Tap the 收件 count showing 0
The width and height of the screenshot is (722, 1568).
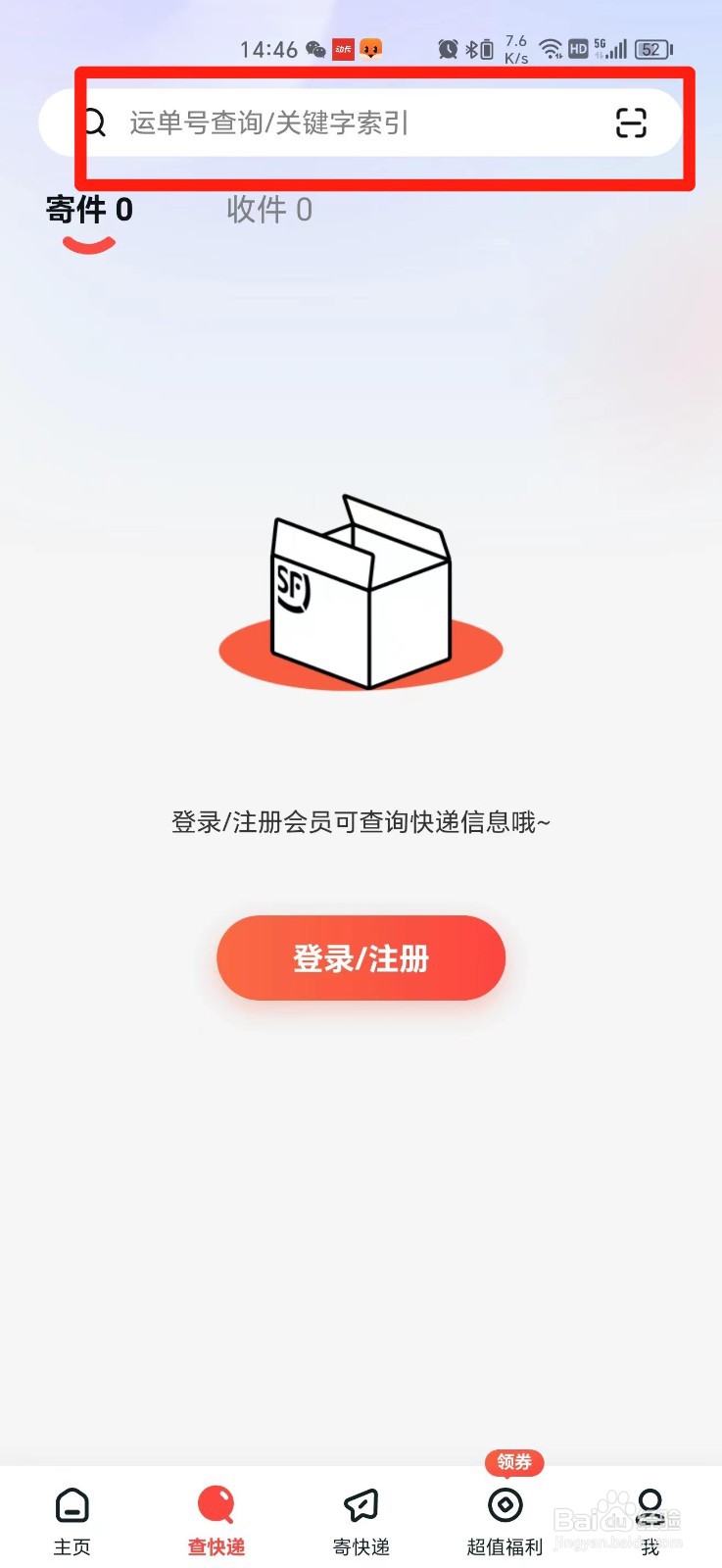click(x=306, y=208)
